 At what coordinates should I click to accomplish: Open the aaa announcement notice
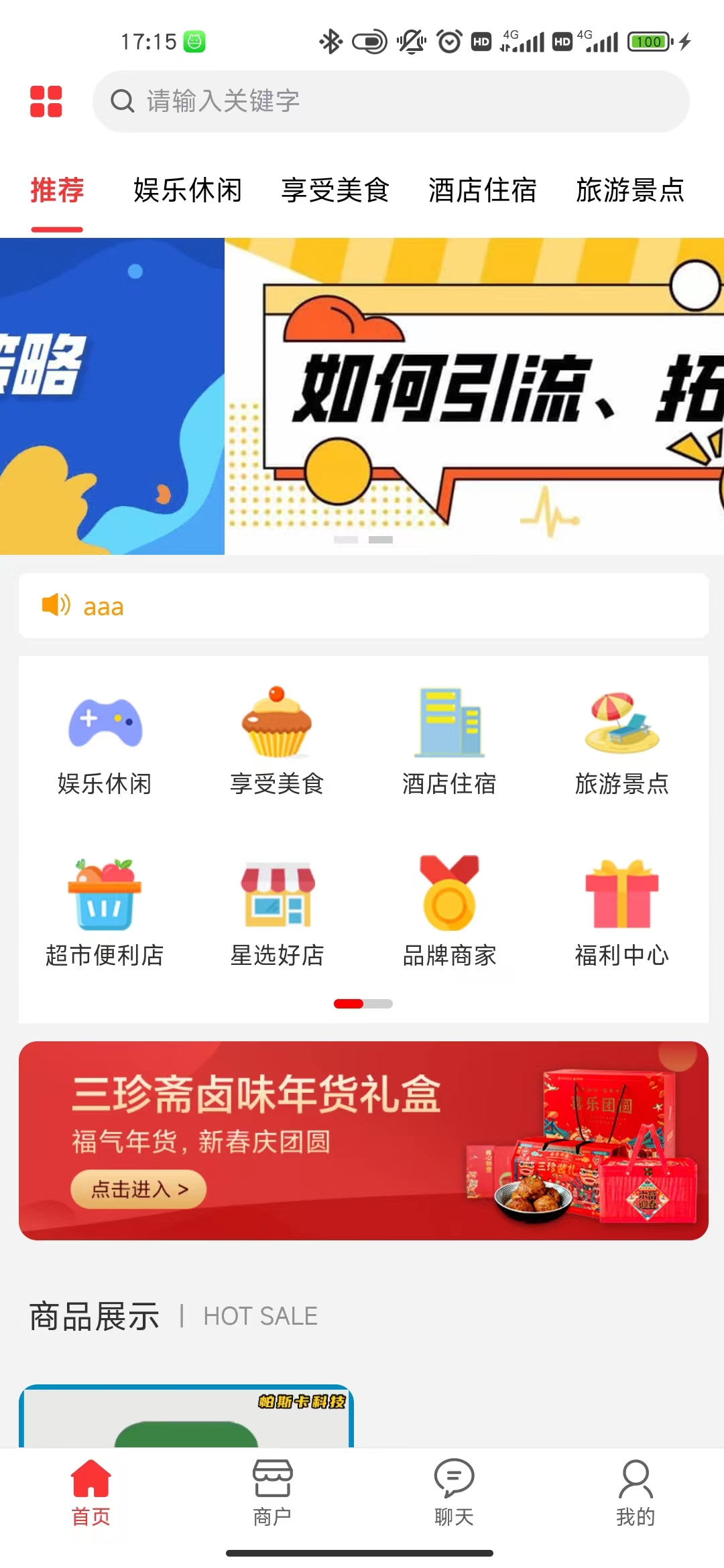[363, 606]
